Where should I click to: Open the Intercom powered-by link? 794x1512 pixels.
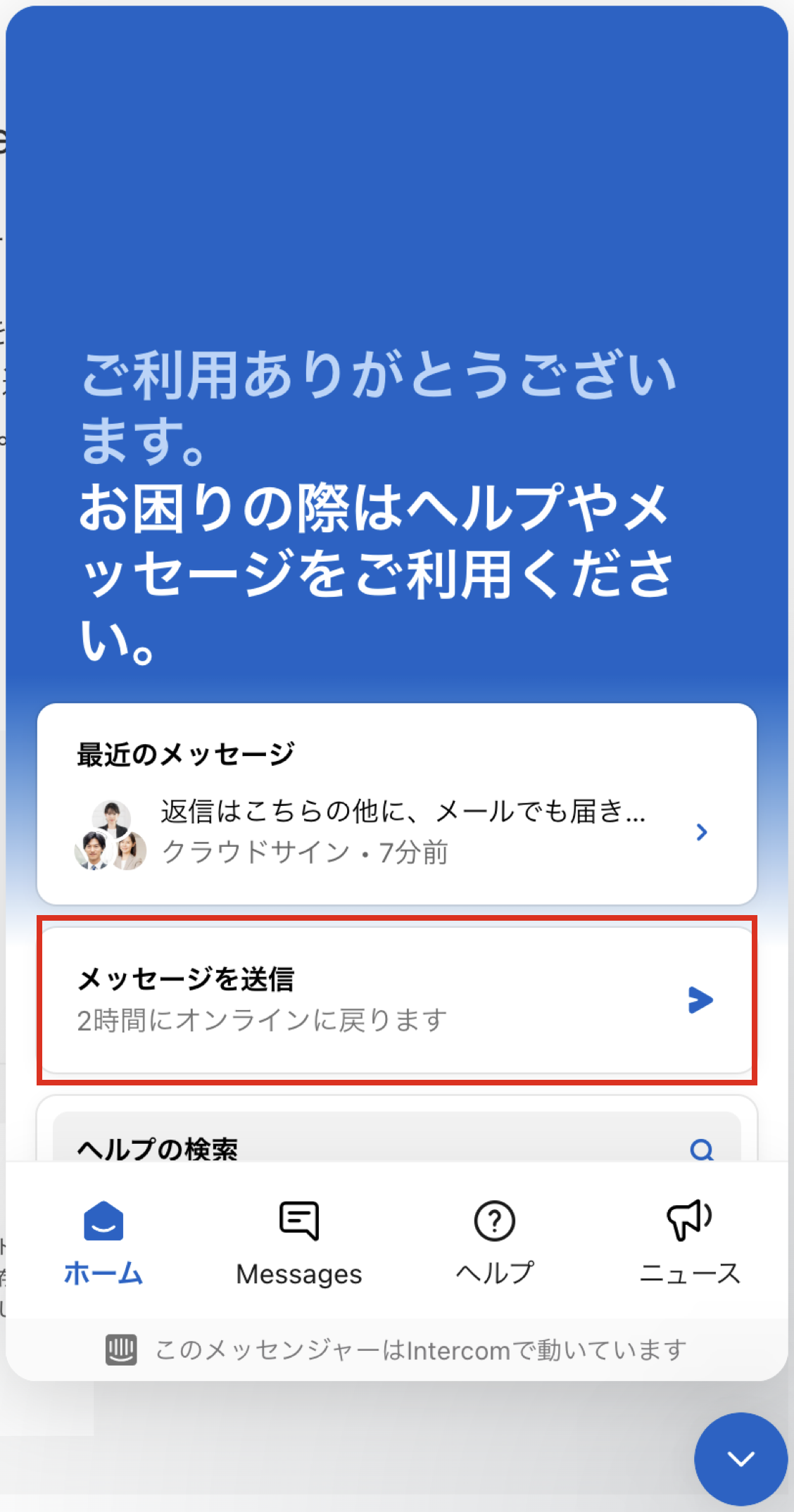click(396, 1350)
